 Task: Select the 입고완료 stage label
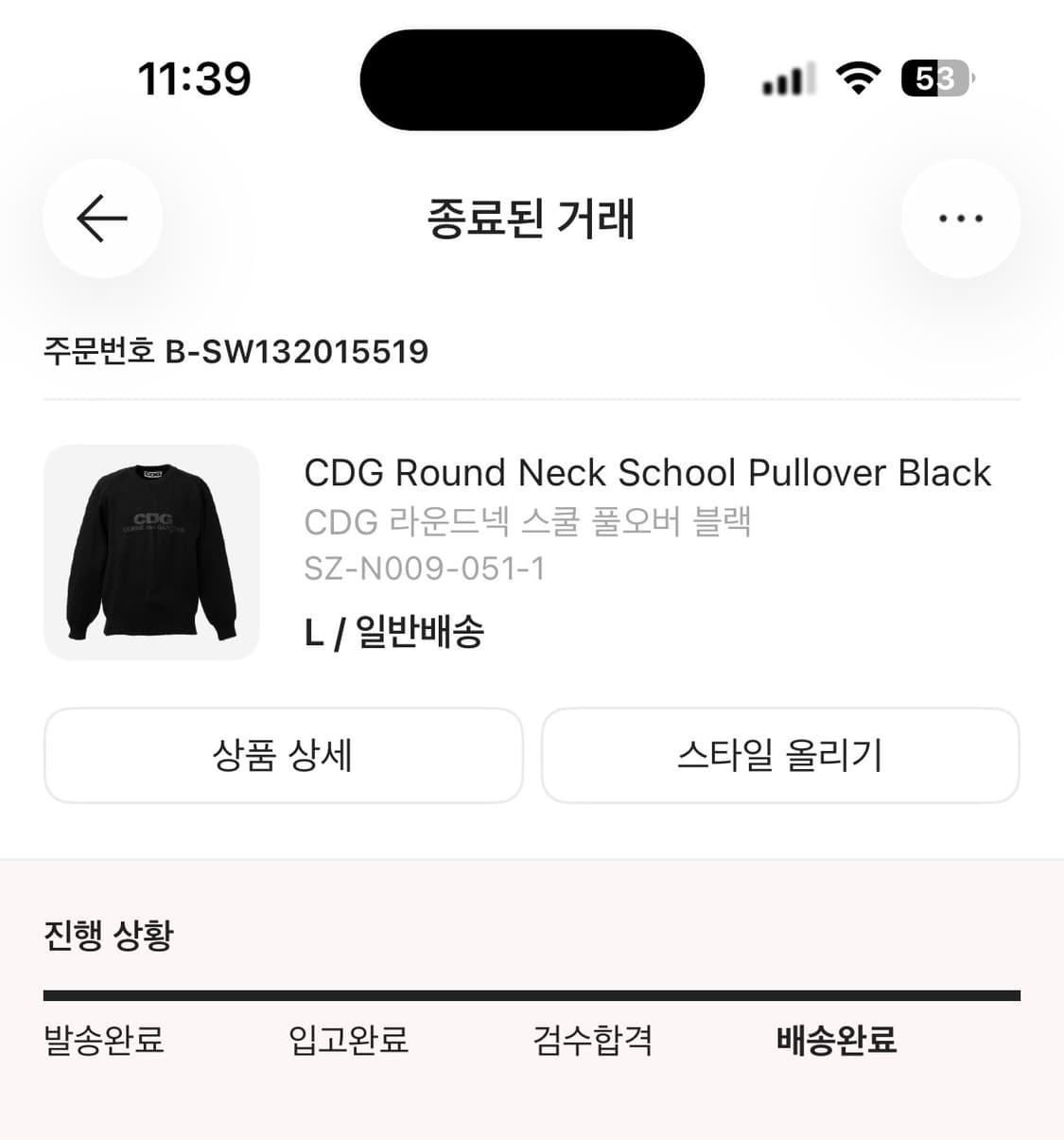[348, 1041]
